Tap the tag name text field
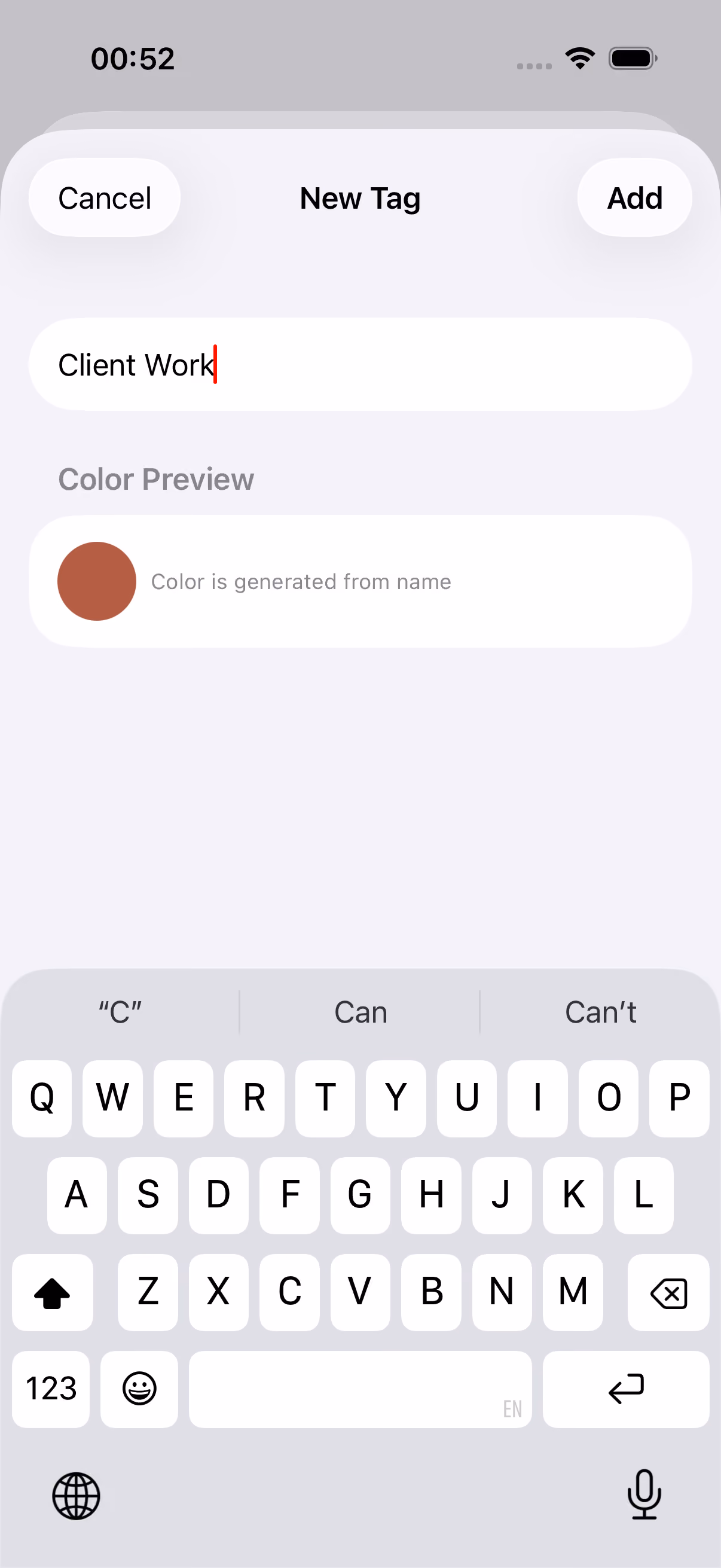 tap(360, 365)
